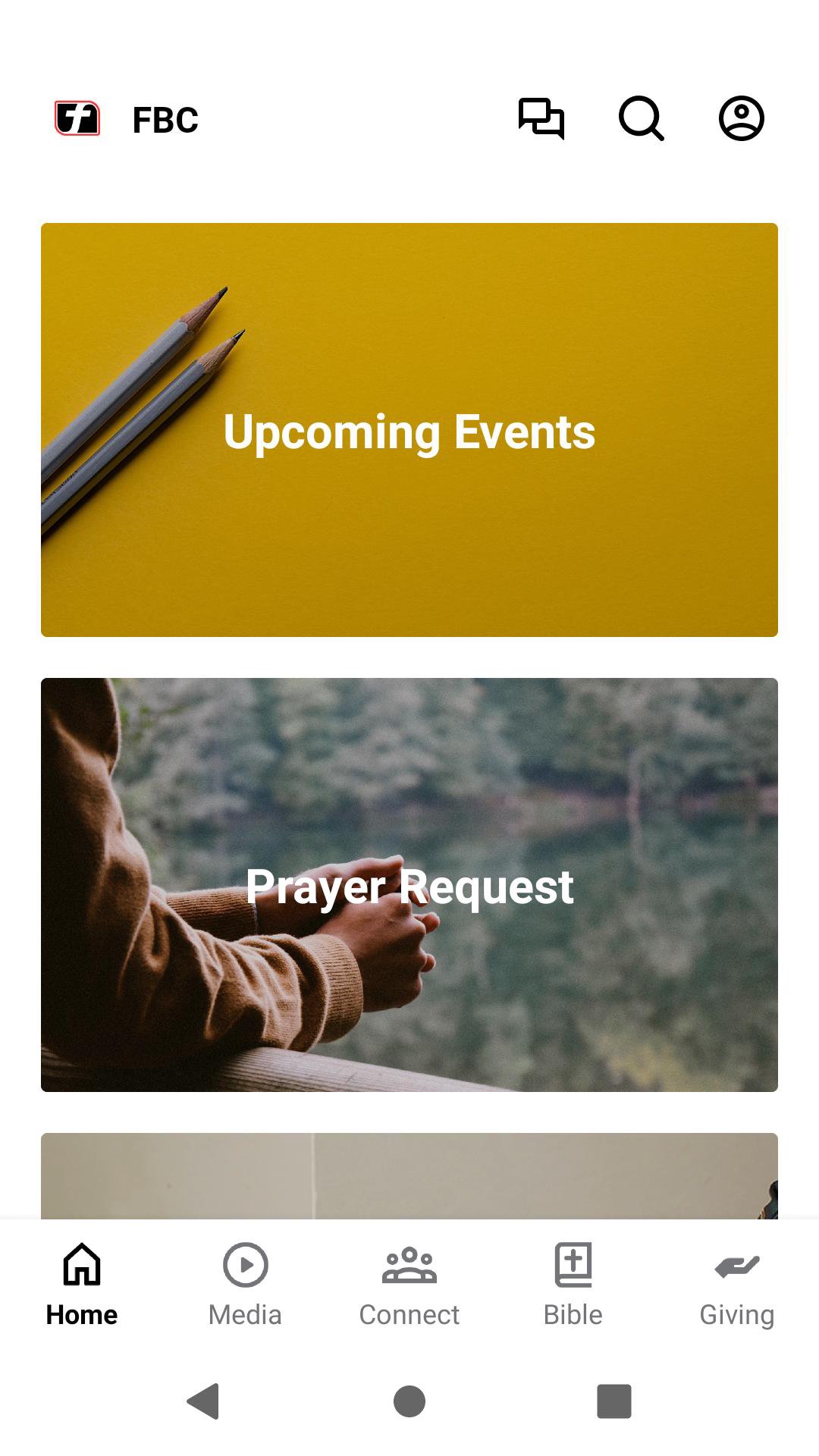Viewport: 819px width, 1456px height.
Task: Switch to the Media tab
Action: (x=245, y=1285)
